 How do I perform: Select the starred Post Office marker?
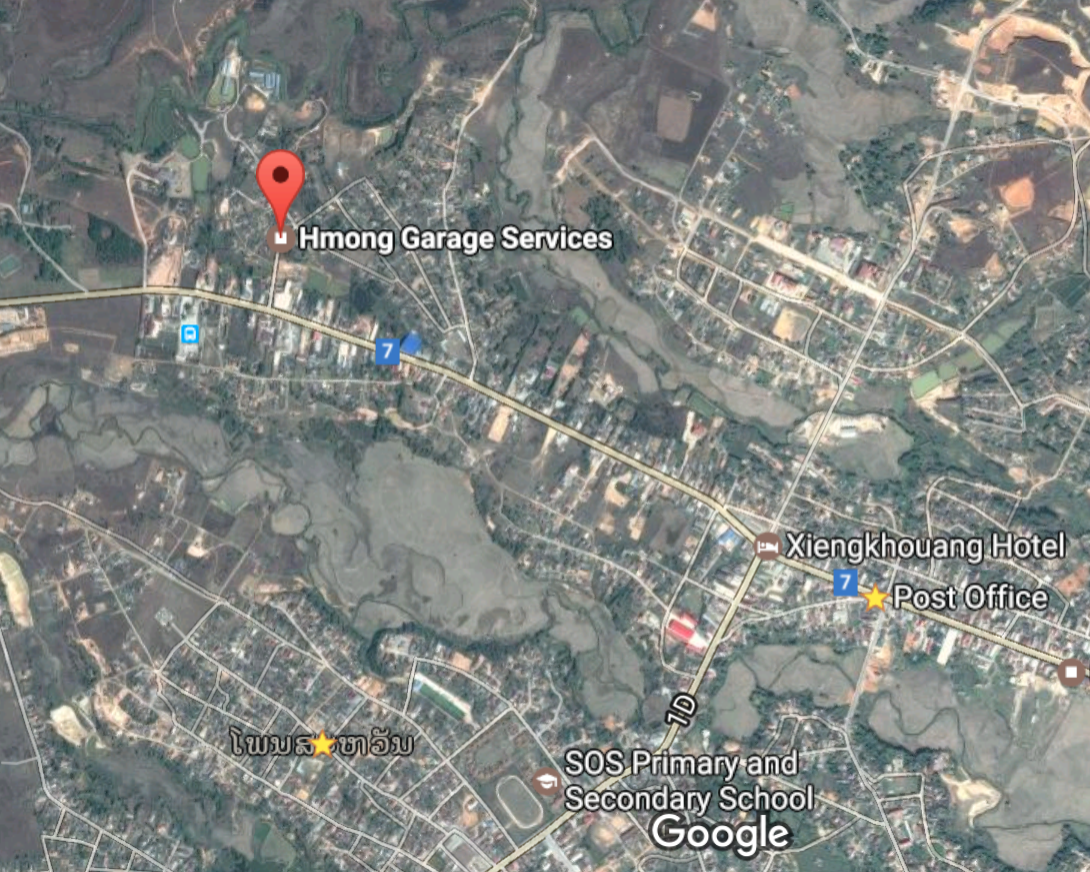point(876,598)
